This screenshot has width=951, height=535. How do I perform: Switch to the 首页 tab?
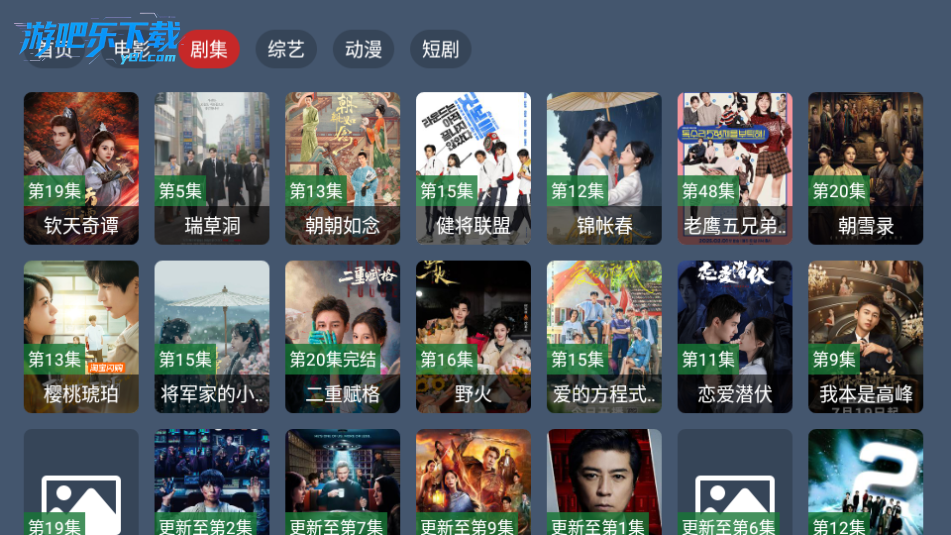[55, 49]
